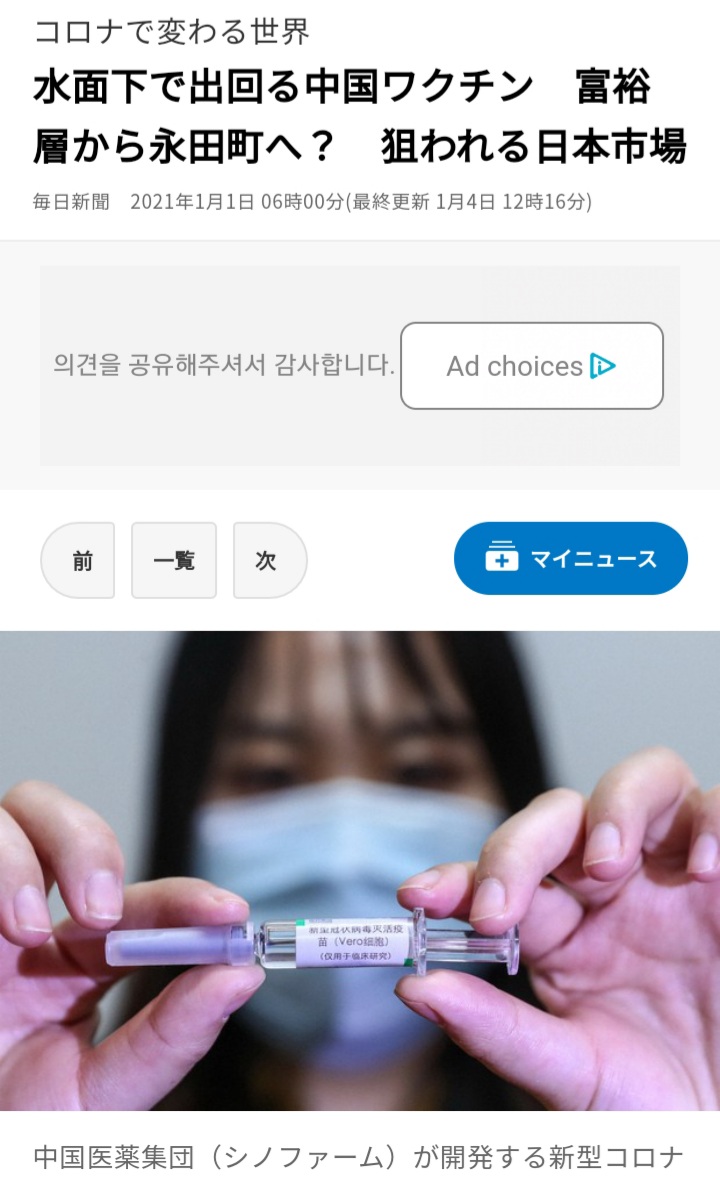The image size is (720, 1179).
Task: Open the article list with 一覧
Action: (174, 560)
